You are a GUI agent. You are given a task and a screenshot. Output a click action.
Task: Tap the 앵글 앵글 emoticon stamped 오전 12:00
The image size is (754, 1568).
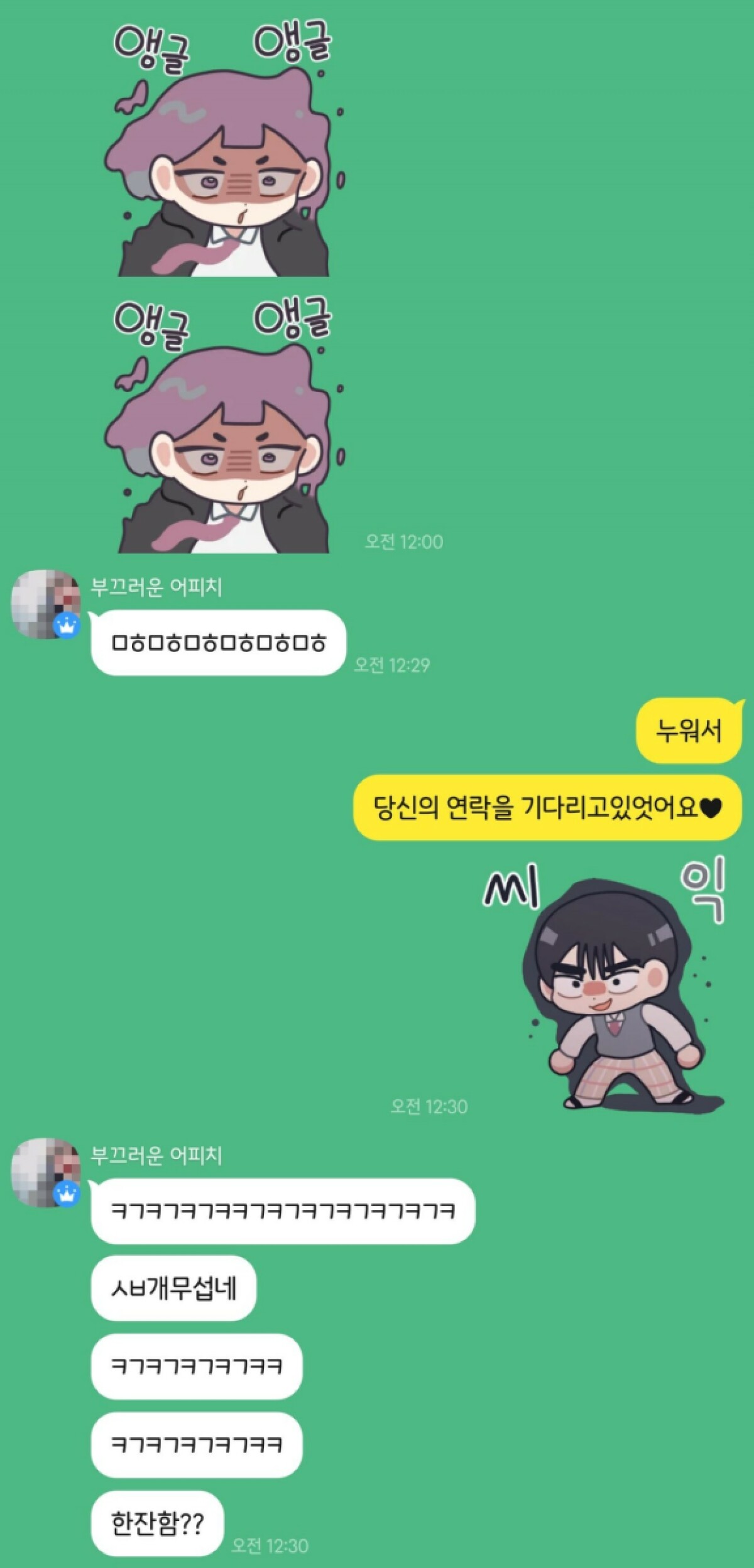coord(223,428)
